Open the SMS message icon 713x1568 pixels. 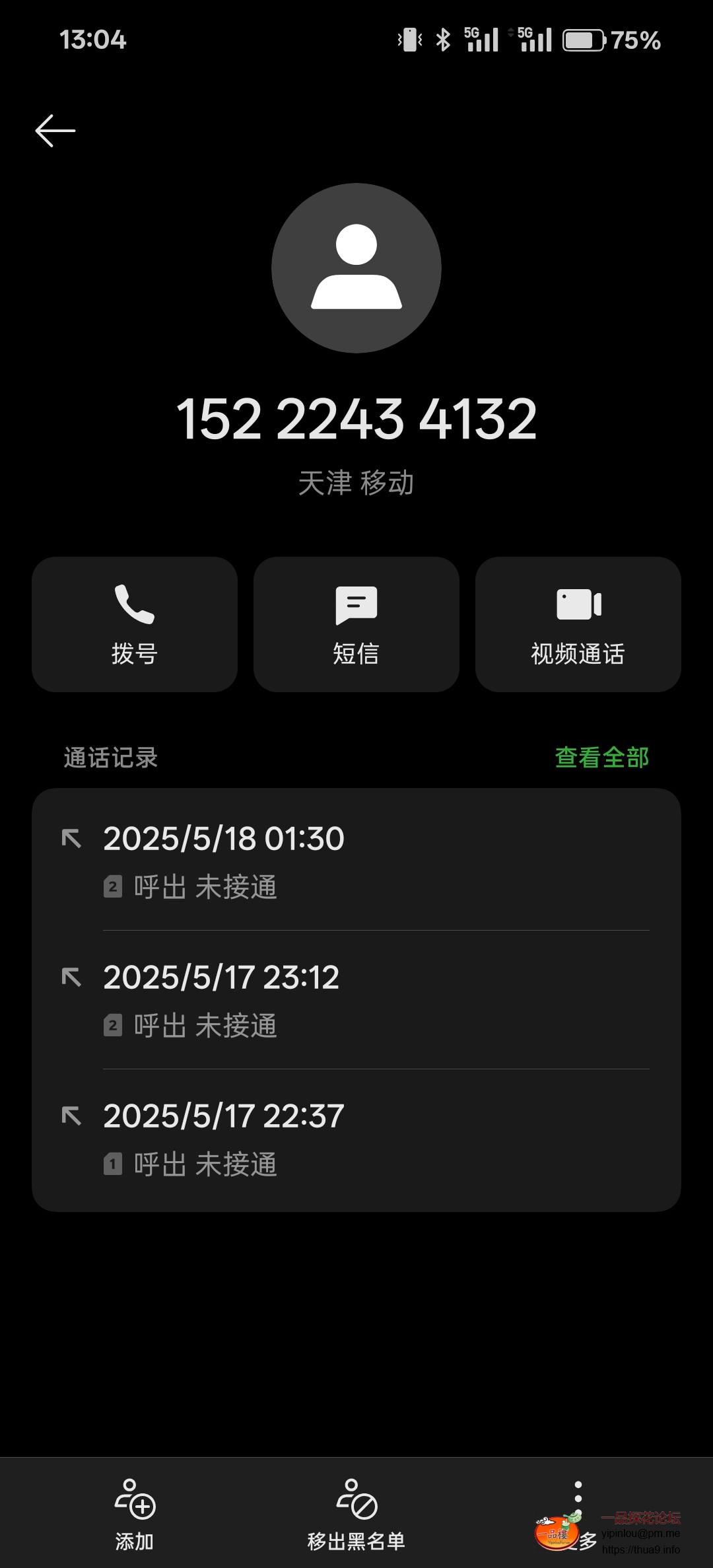[356, 603]
